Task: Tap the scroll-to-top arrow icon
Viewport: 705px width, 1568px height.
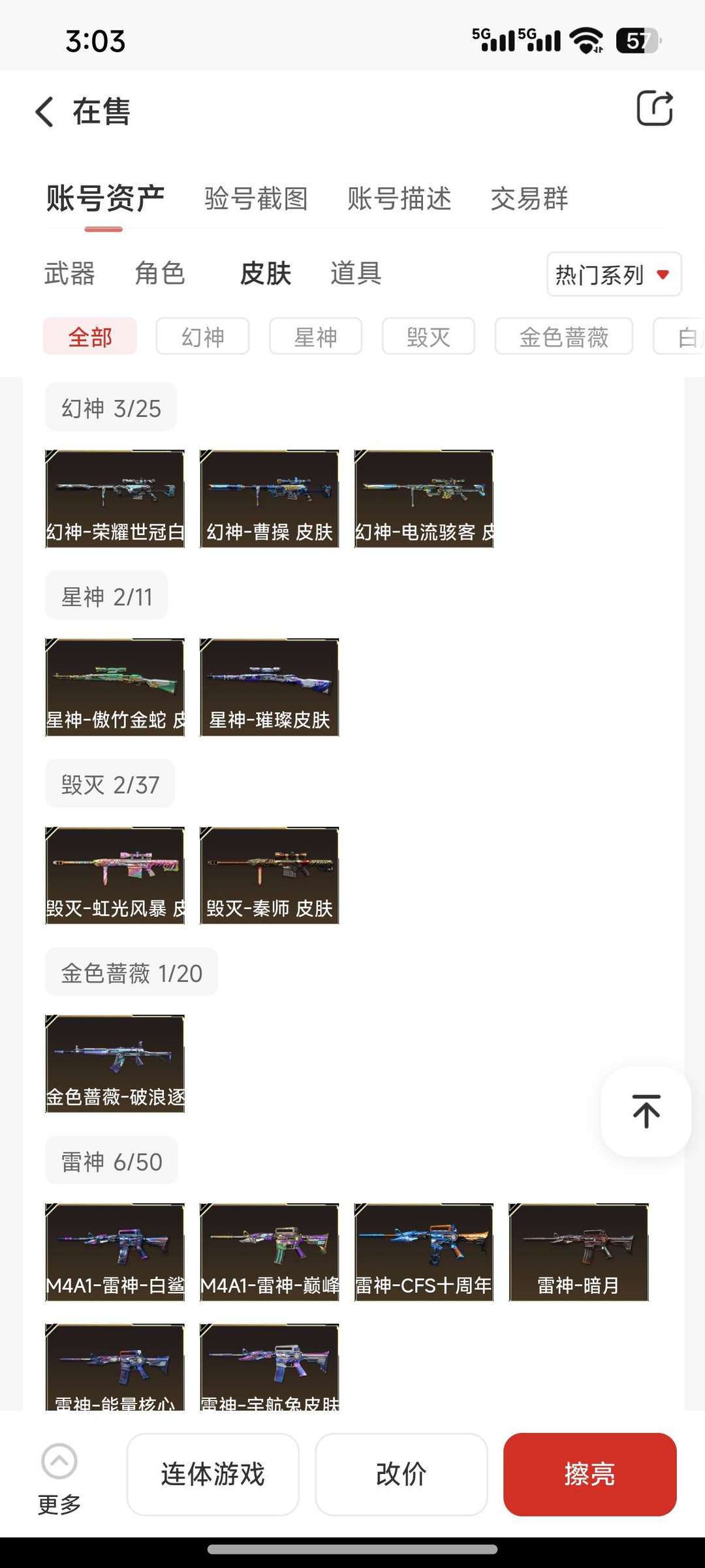Action: pyautogui.click(x=645, y=1112)
